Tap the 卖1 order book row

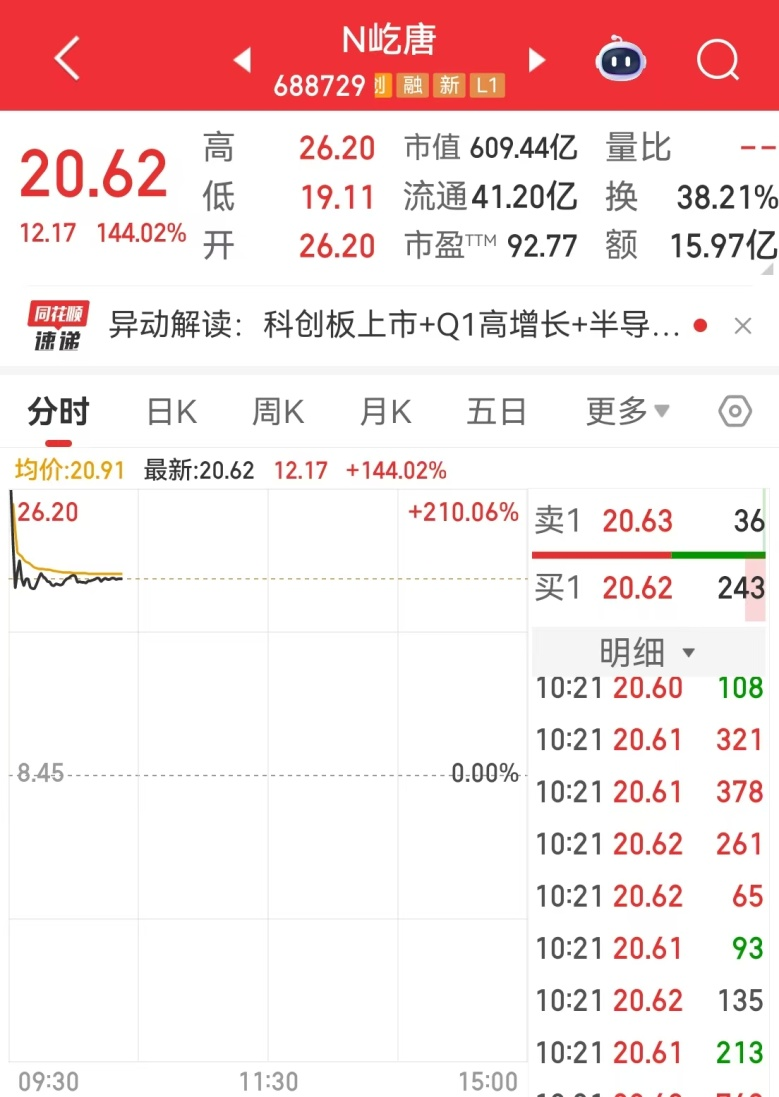pyautogui.click(x=648, y=521)
